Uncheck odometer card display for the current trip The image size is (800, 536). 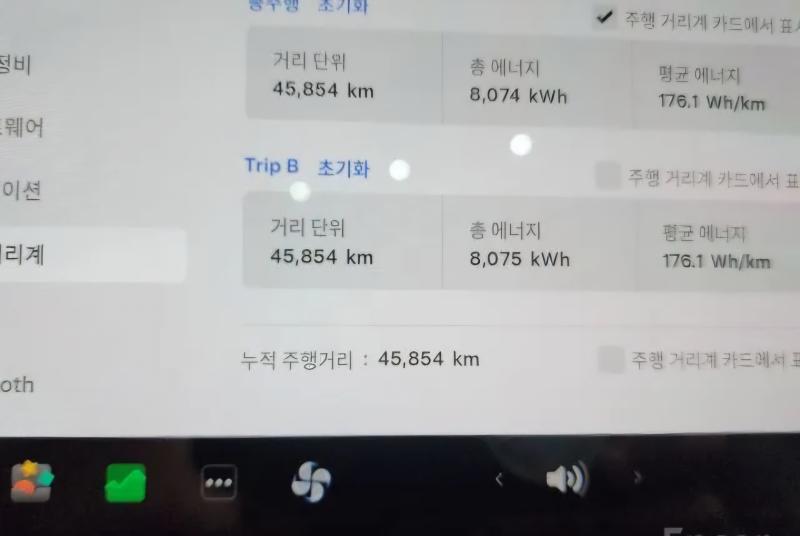coord(604,17)
